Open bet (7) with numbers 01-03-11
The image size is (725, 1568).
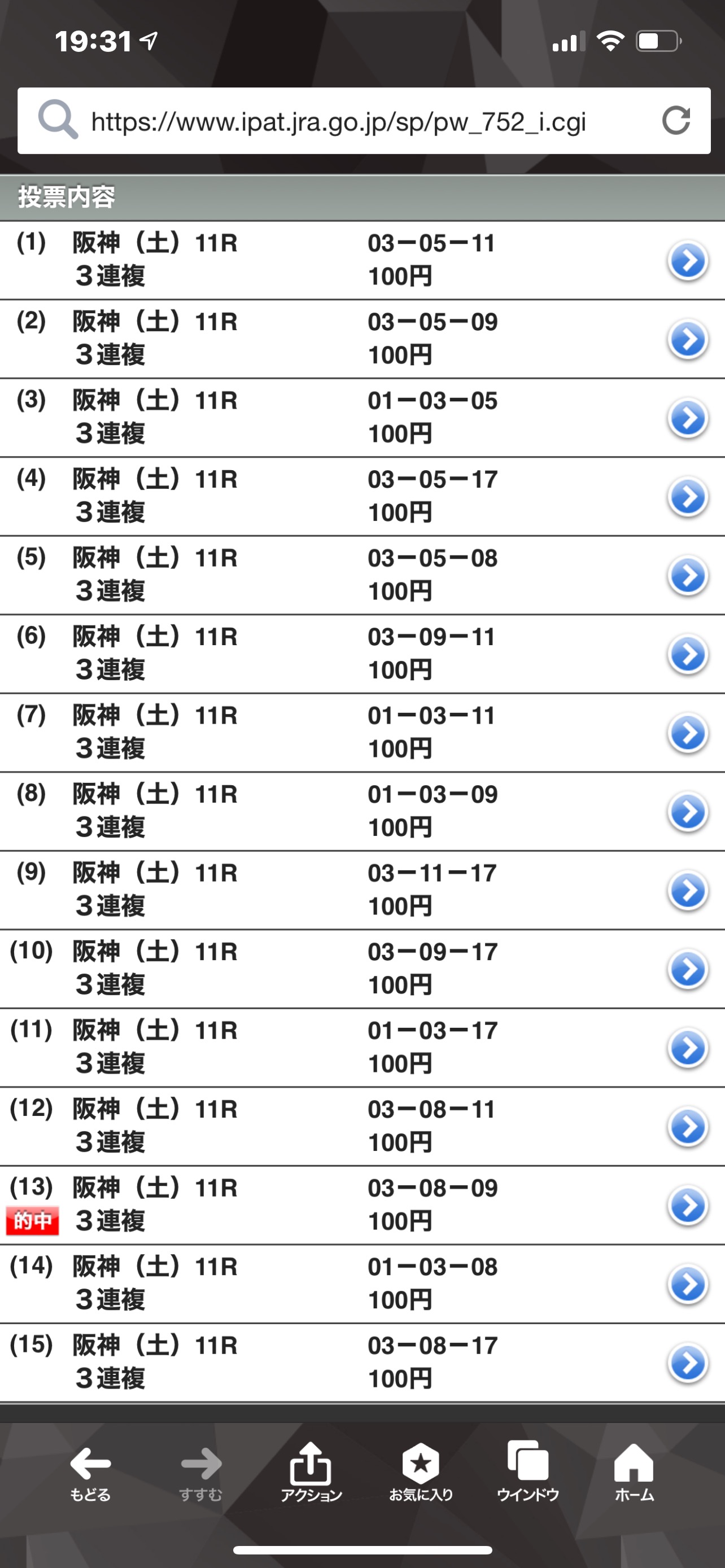(x=688, y=733)
